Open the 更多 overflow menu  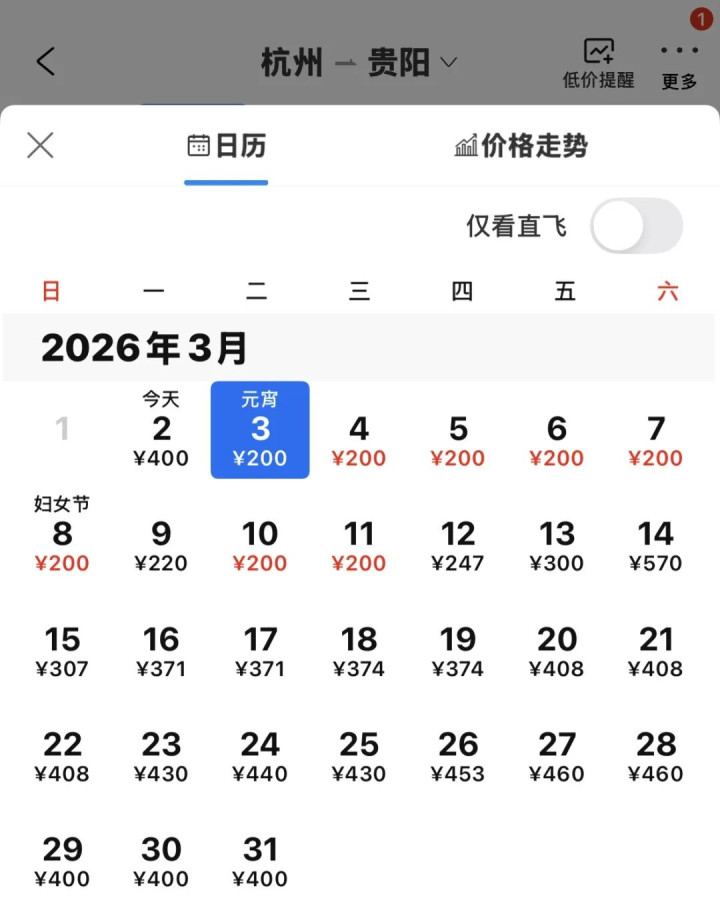679,64
